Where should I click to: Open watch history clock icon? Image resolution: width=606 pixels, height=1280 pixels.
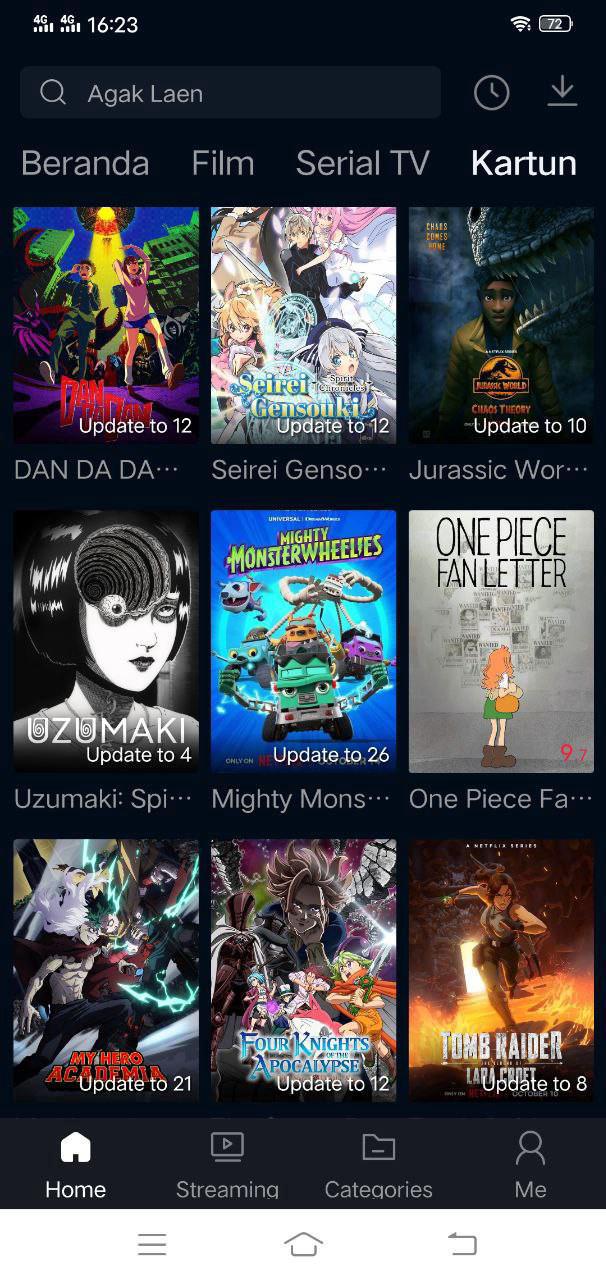(491, 93)
